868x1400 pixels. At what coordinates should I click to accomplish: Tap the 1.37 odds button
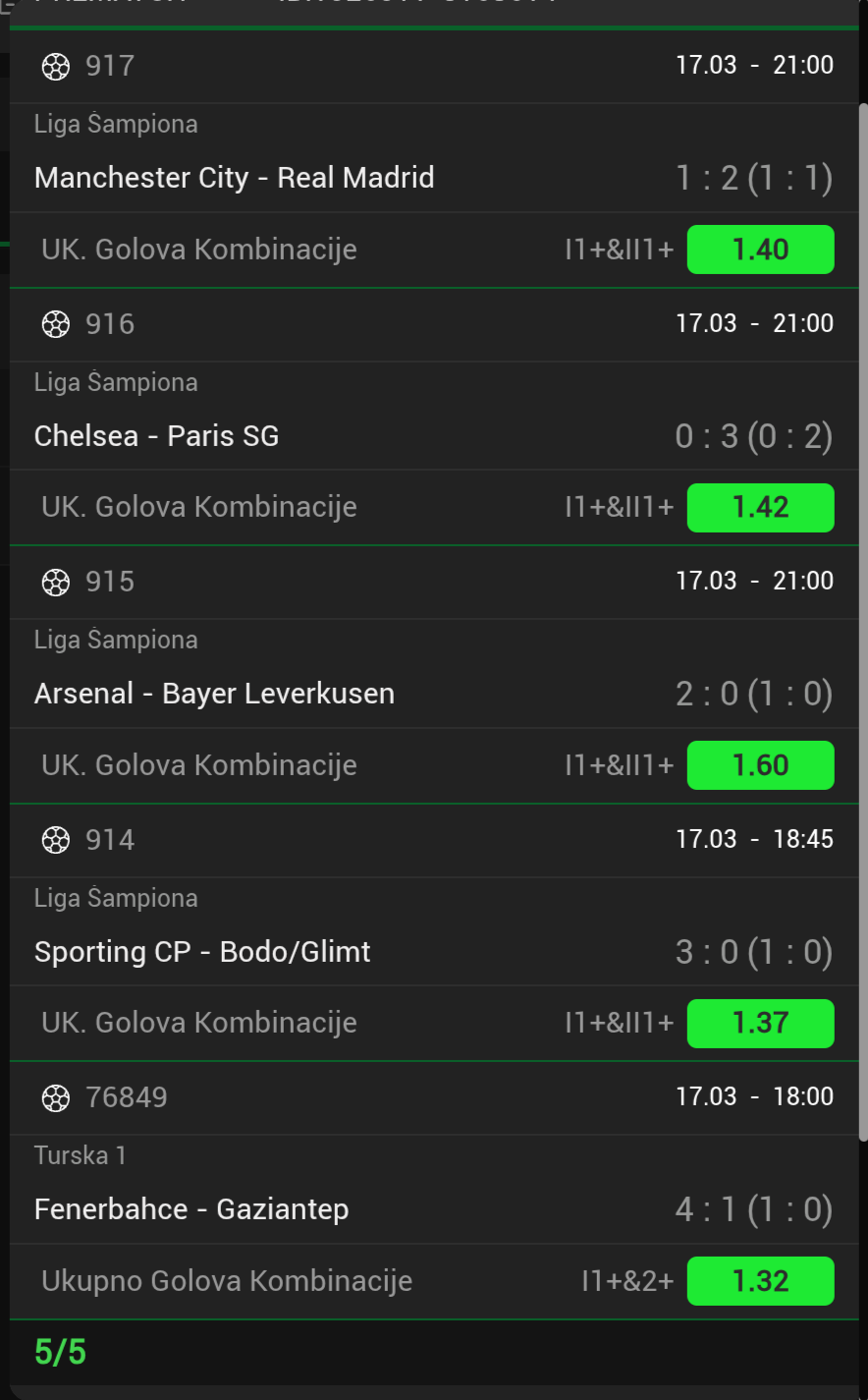click(x=760, y=1024)
